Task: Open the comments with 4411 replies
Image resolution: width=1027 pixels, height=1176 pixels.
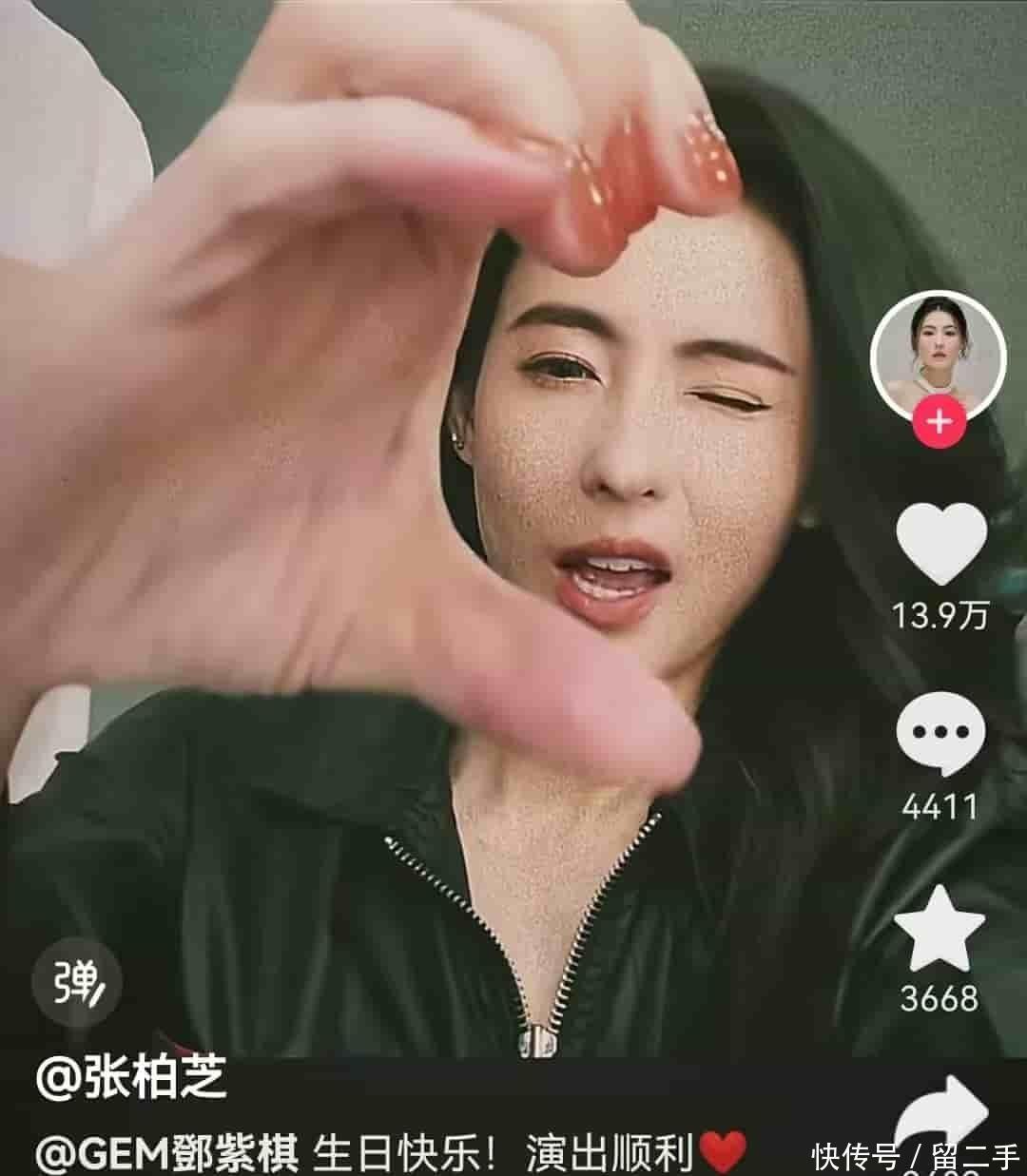Action: (940, 735)
